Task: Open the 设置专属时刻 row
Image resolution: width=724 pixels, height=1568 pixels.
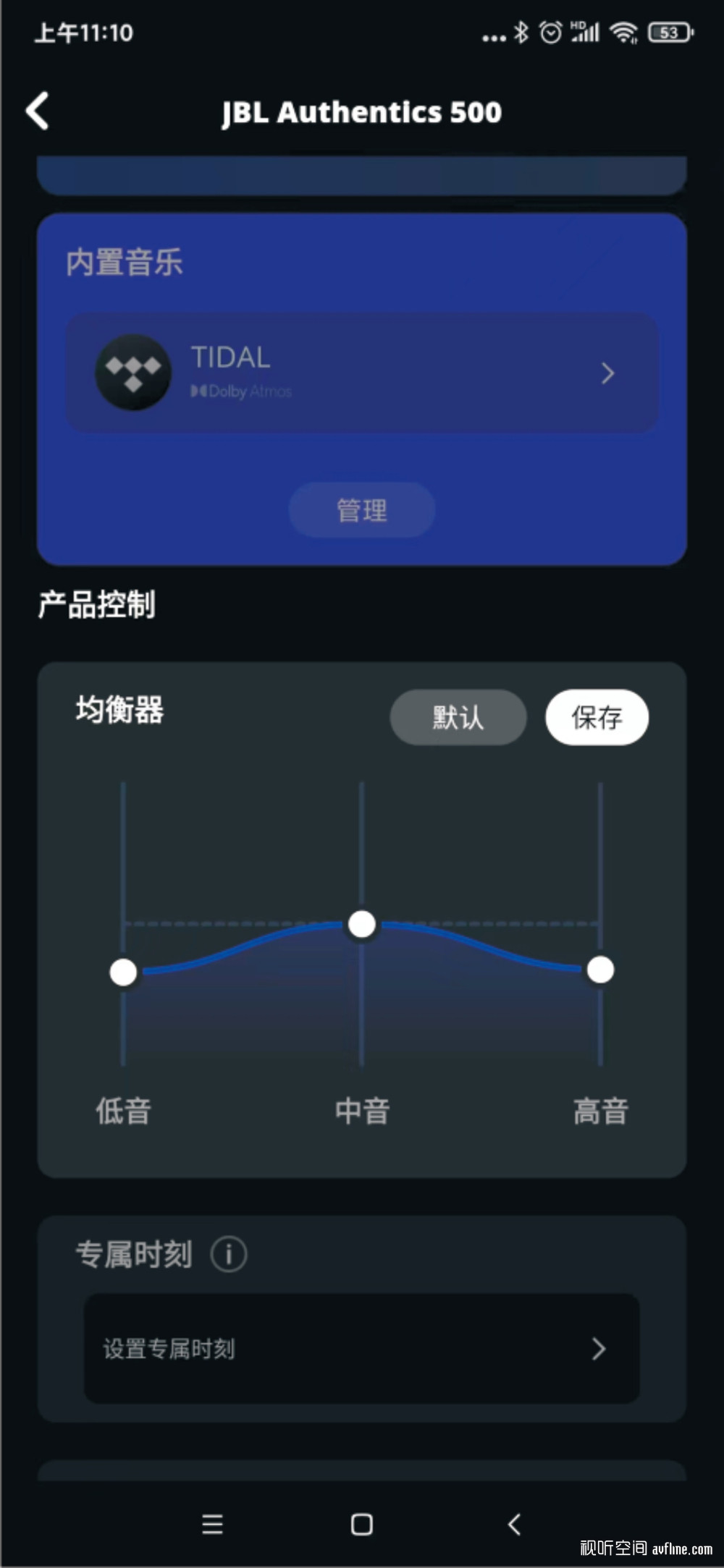Action: tap(362, 1349)
